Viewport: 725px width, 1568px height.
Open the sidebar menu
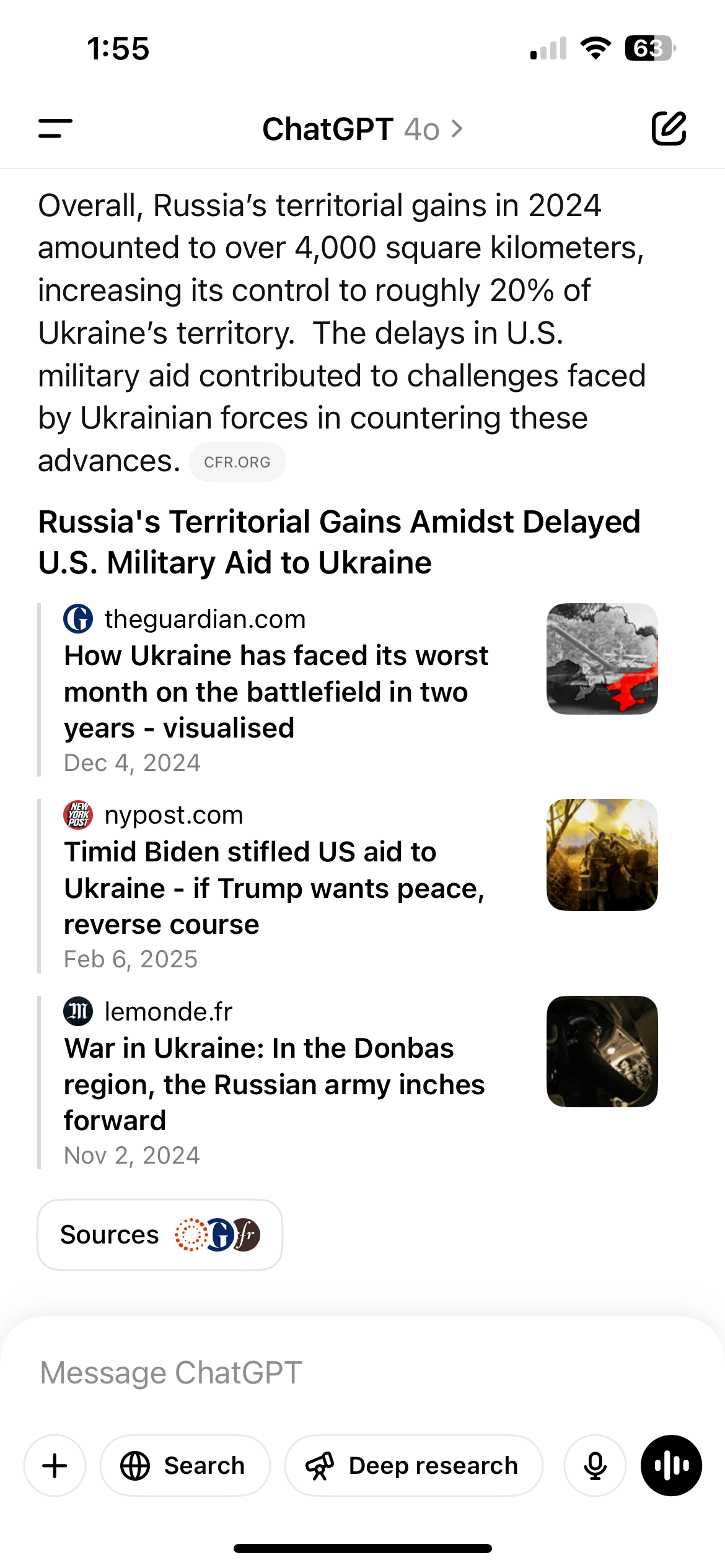click(55, 129)
